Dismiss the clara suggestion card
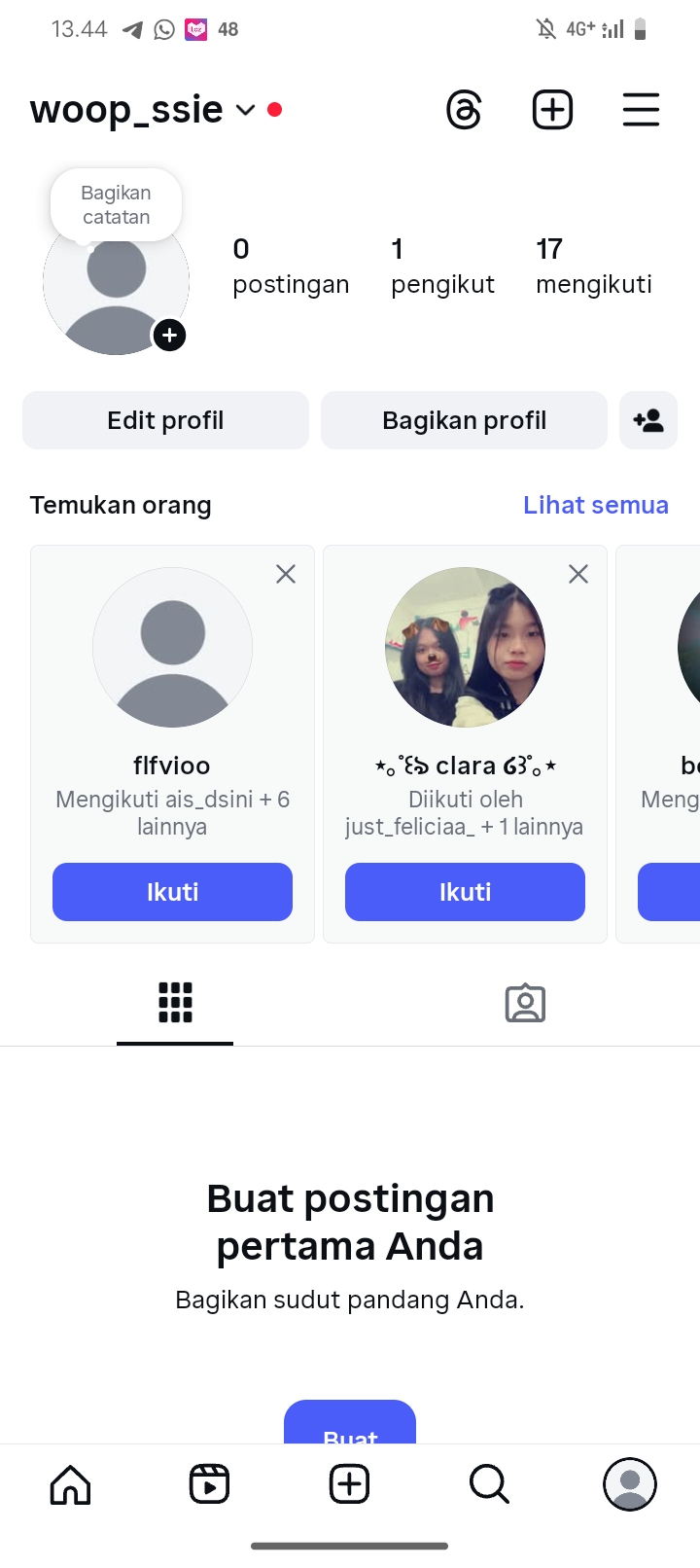 pos(578,574)
